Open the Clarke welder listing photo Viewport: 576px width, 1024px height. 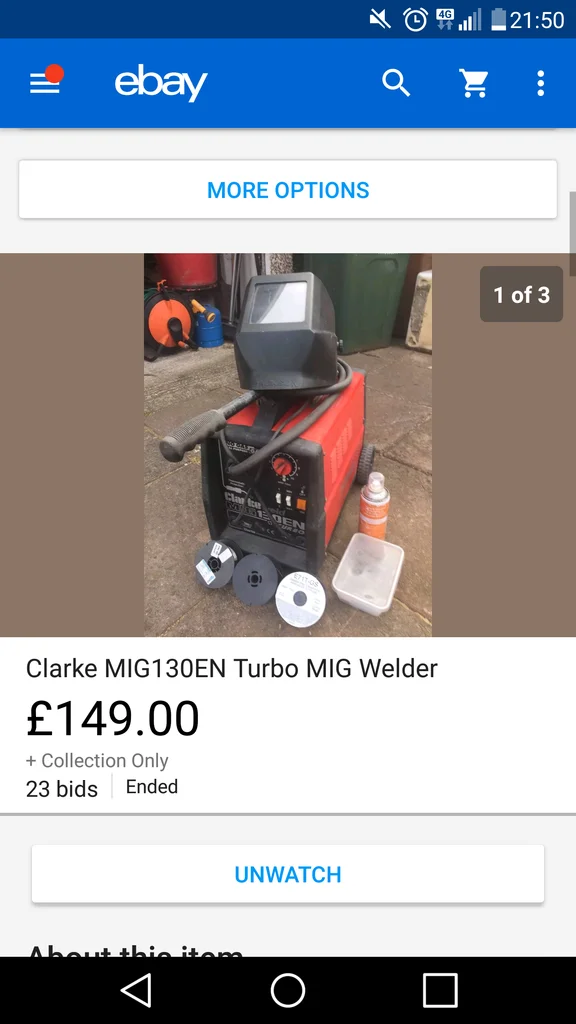288,445
